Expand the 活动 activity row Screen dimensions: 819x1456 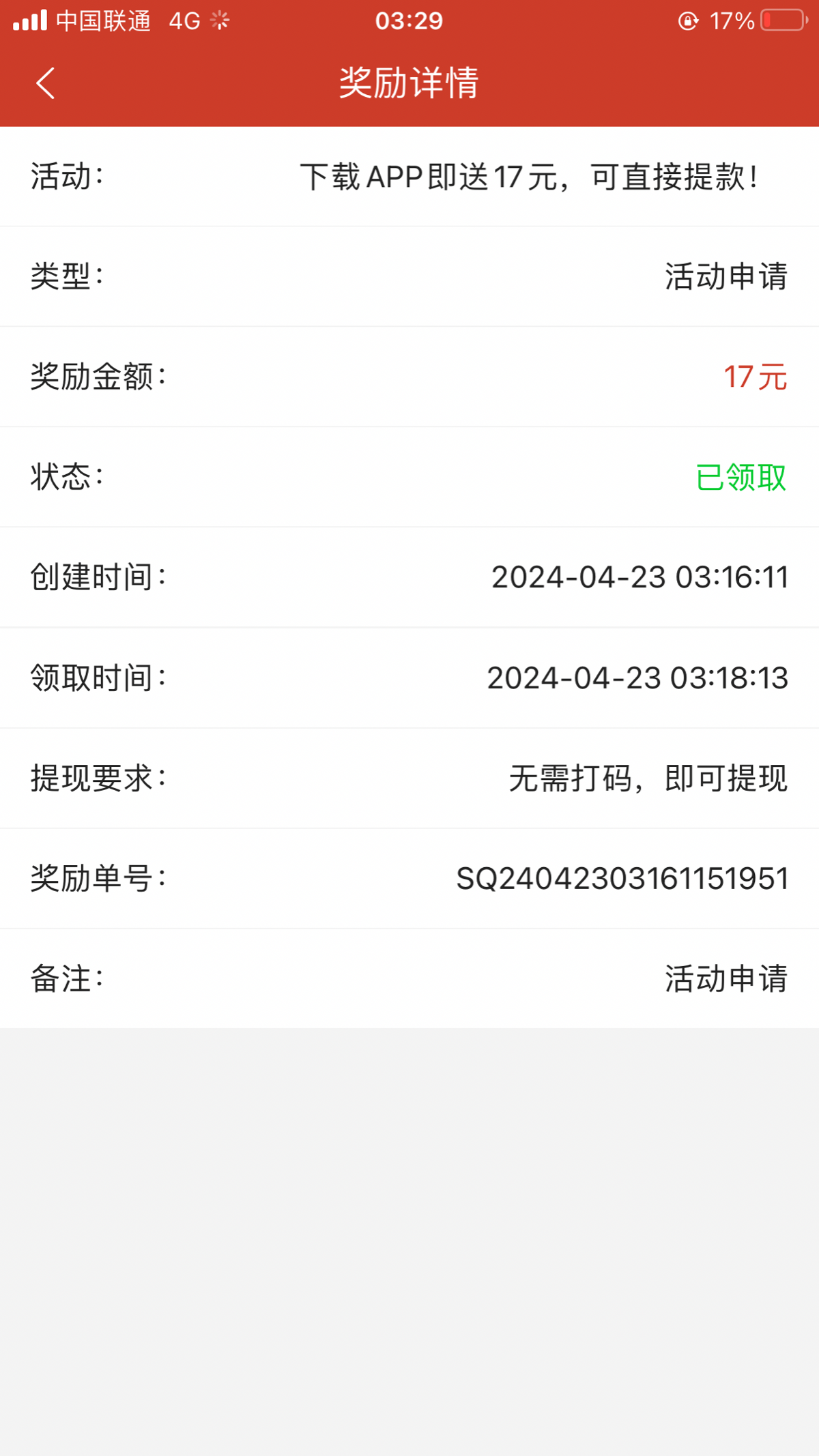click(x=409, y=176)
